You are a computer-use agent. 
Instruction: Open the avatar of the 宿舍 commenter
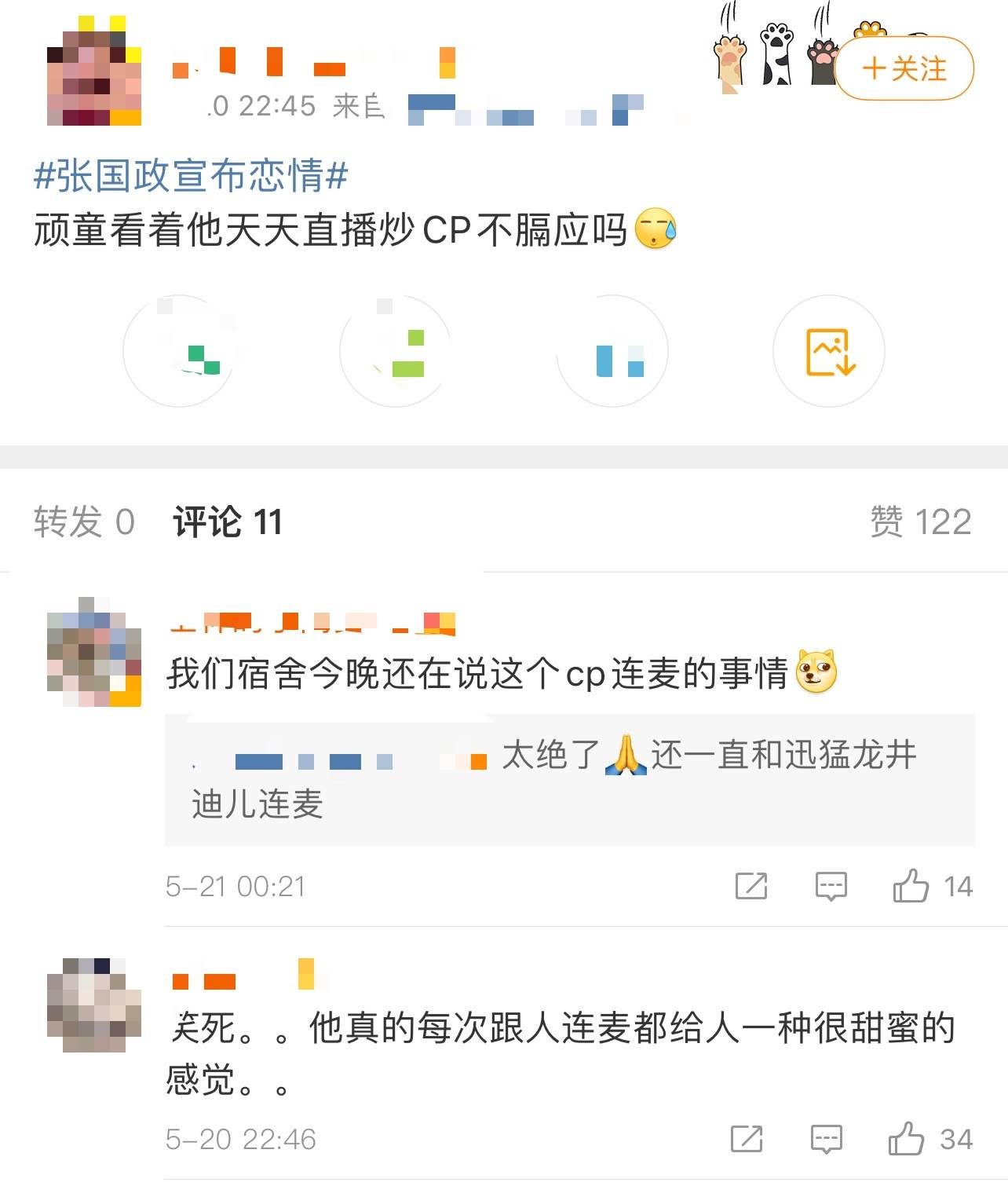point(94,652)
